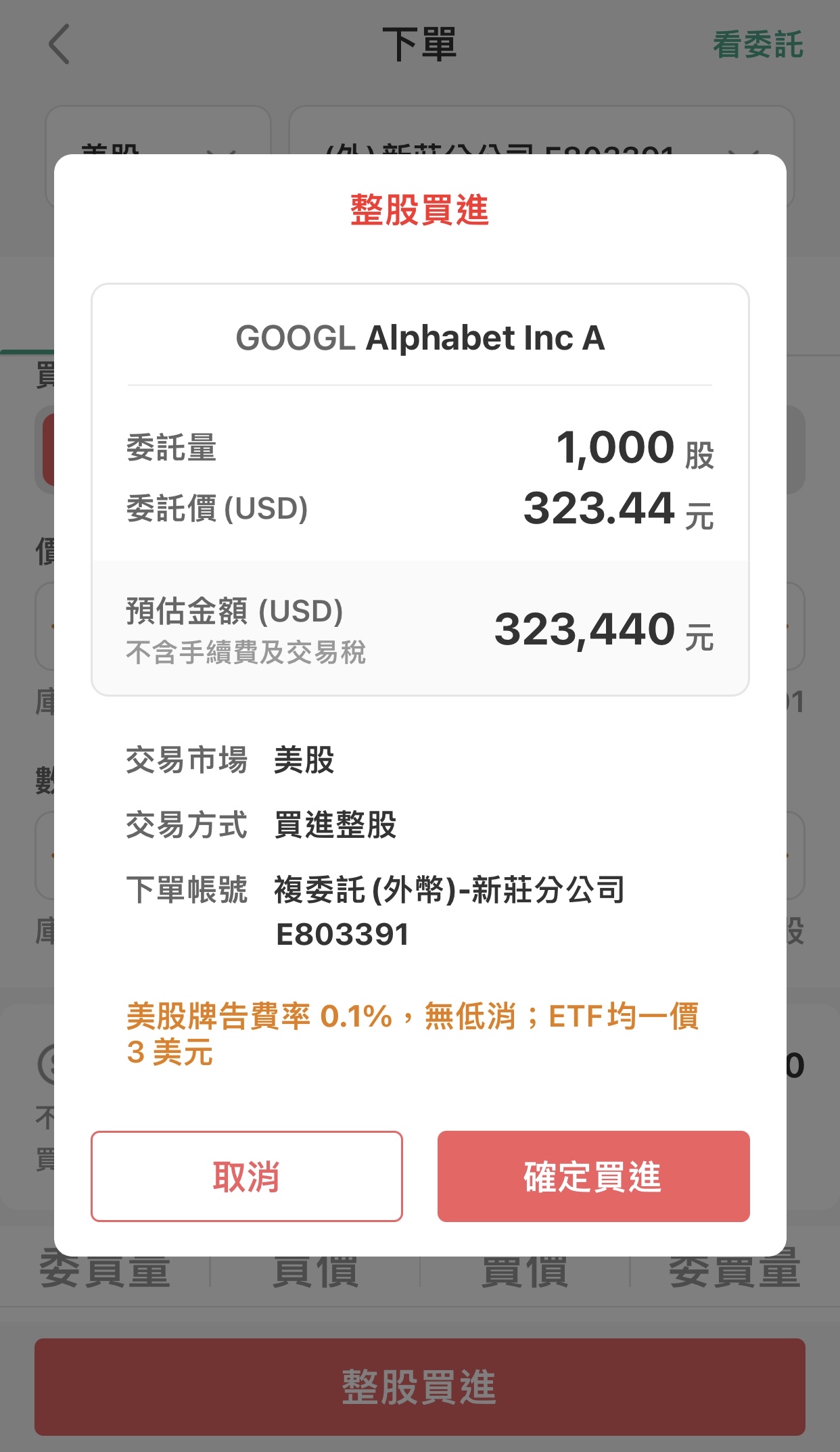
Task: Cancel the order with 取消 button
Action: pyautogui.click(x=246, y=1176)
